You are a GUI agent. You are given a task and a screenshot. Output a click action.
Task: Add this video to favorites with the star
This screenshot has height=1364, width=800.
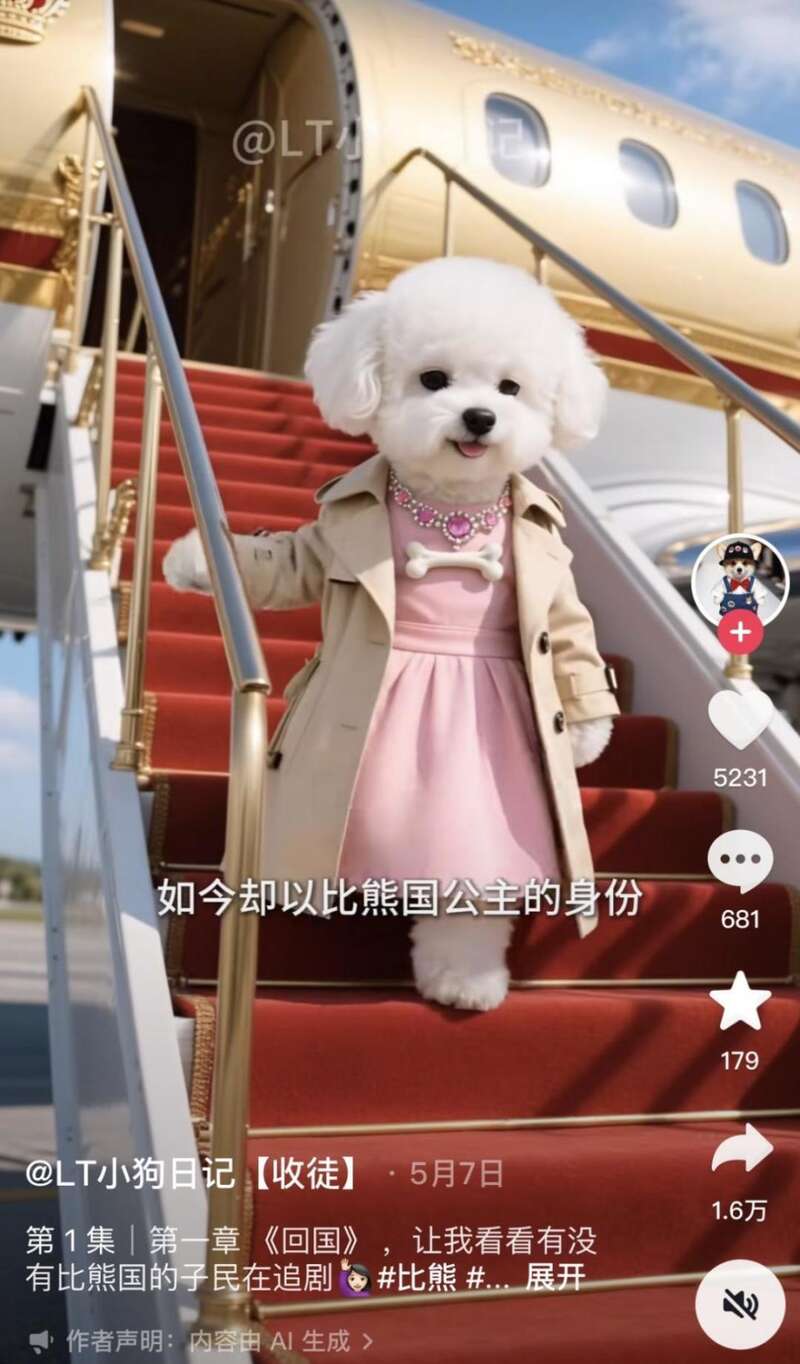point(740,1002)
